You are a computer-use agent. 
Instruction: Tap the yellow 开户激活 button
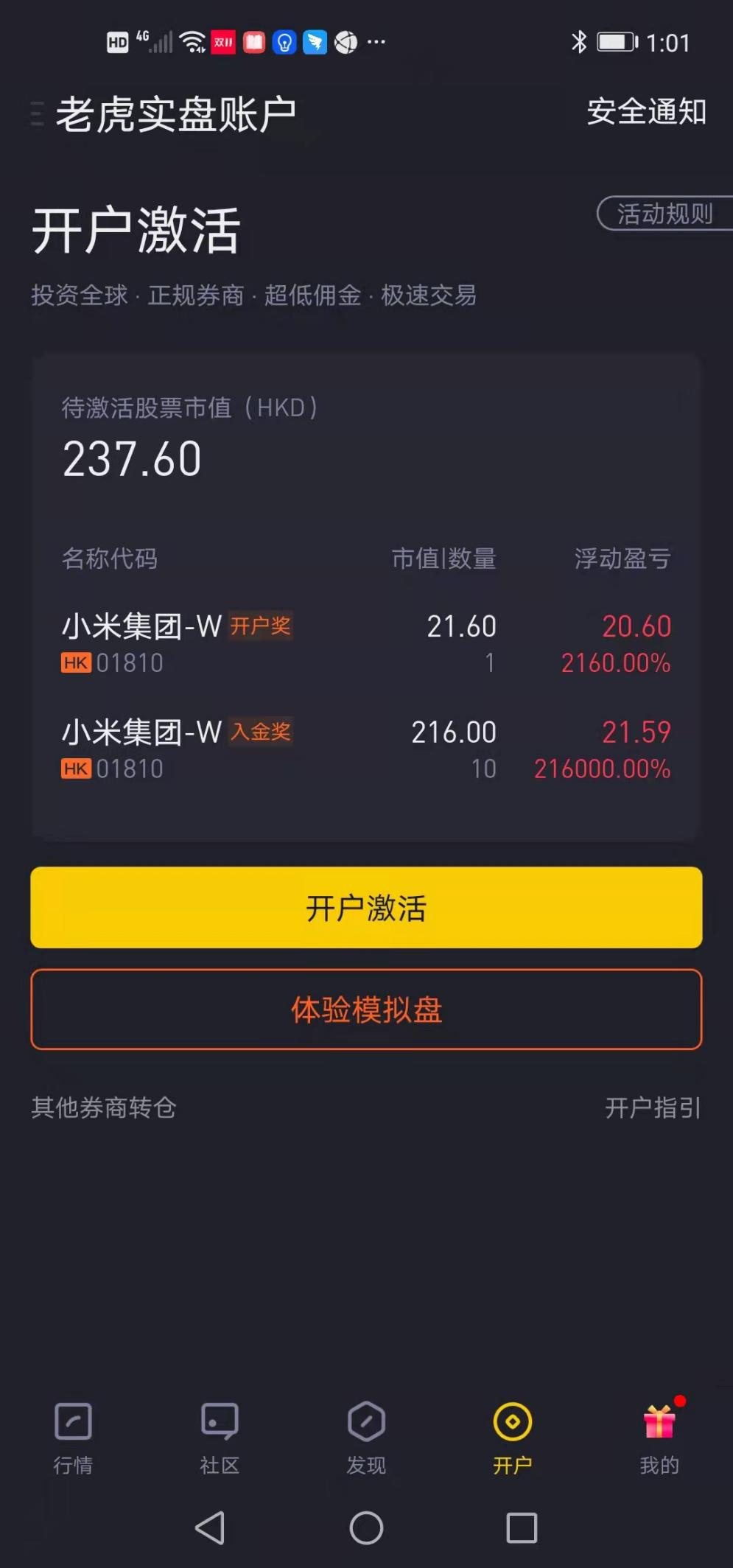point(366,907)
